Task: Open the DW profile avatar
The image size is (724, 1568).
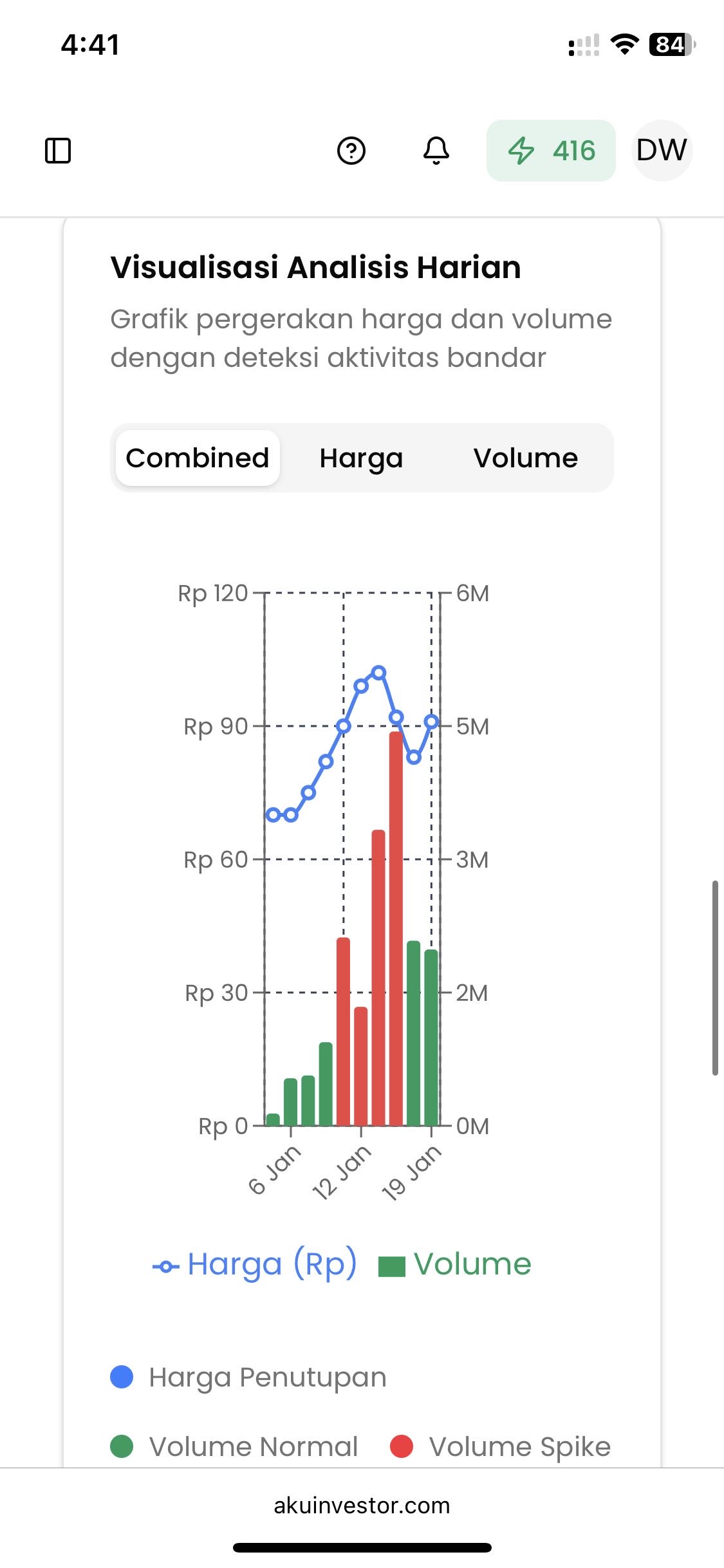Action: 662,151
